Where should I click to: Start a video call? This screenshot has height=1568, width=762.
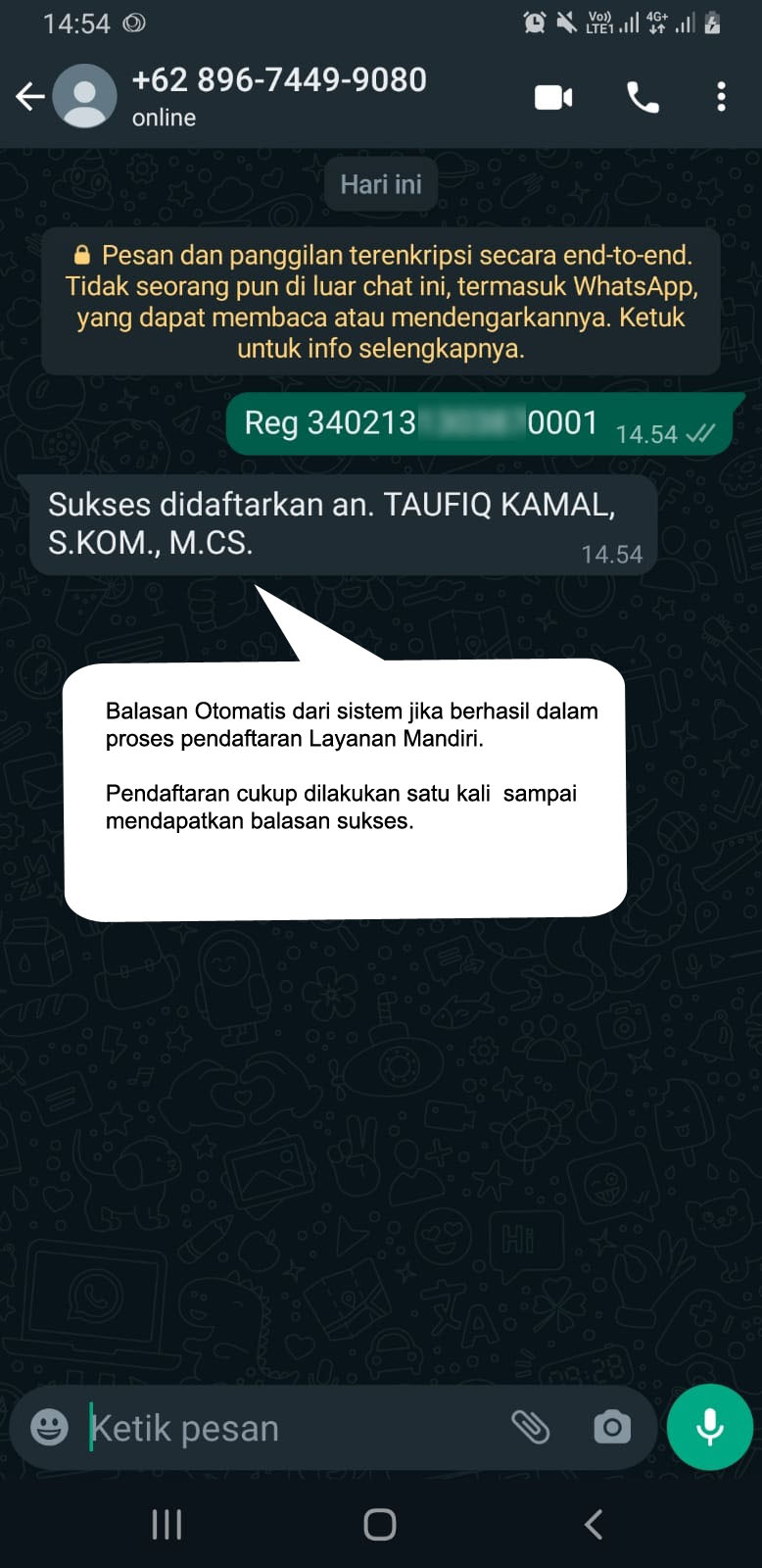coord(553,97)
